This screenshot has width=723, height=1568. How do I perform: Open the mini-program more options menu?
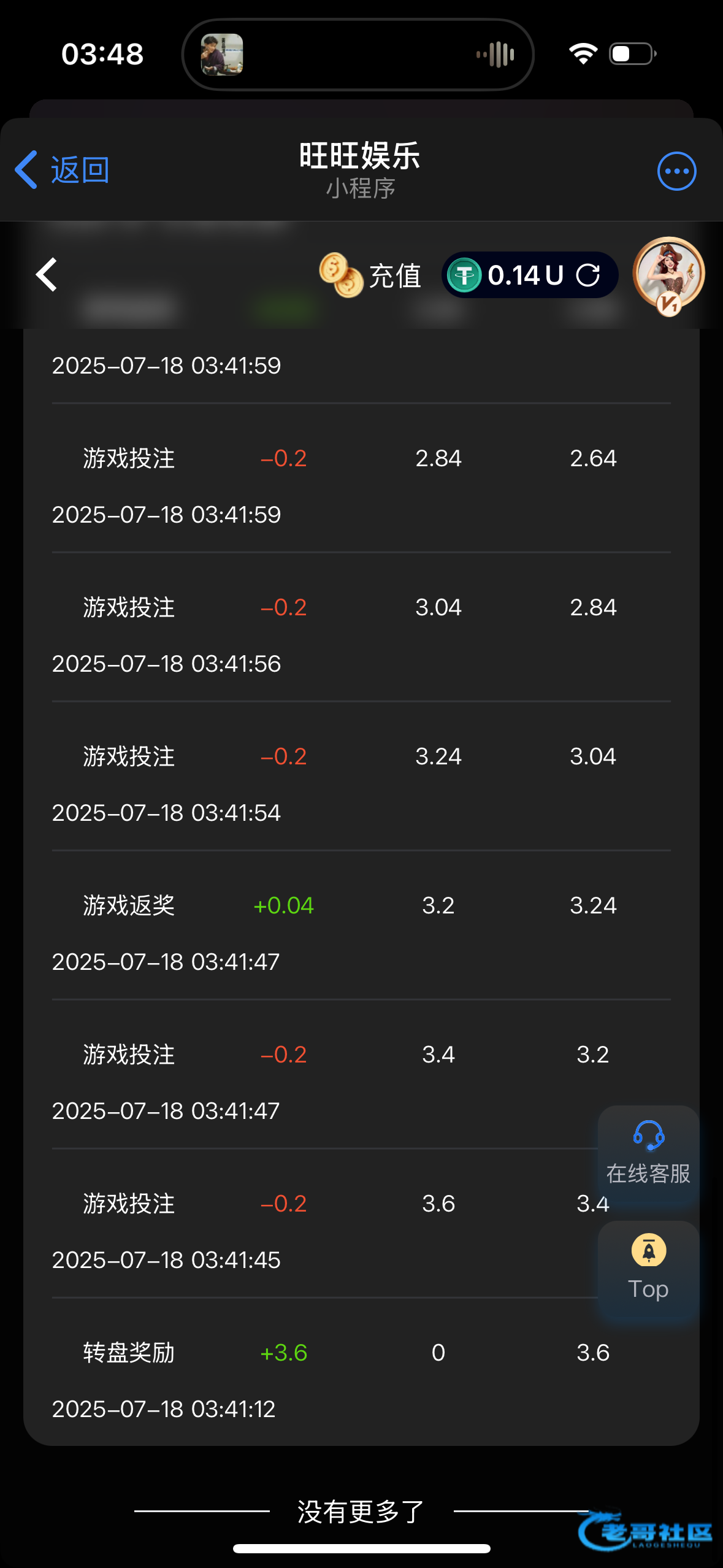tap(676, 171)
